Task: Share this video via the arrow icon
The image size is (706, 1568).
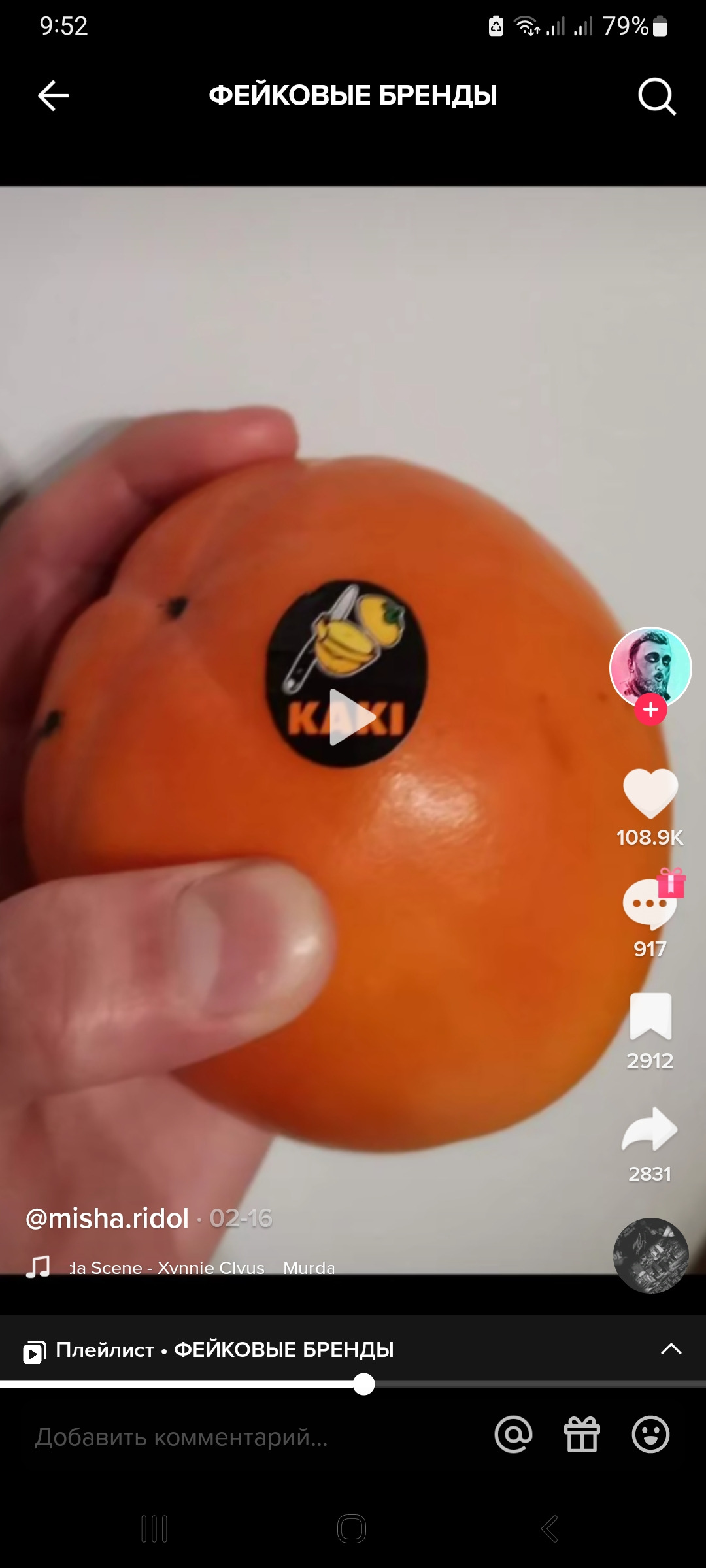Action: [649, 1129]
